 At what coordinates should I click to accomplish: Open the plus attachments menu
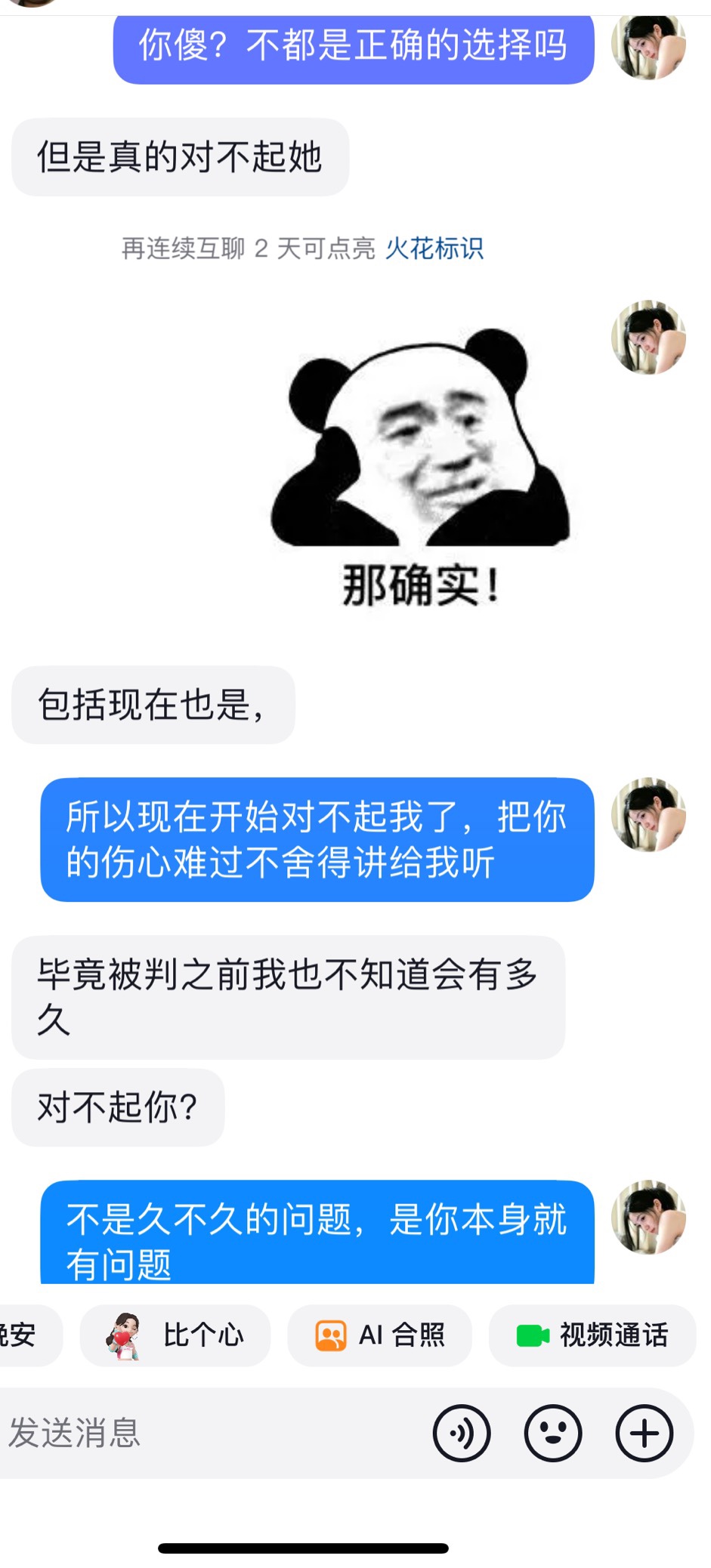645,1433
